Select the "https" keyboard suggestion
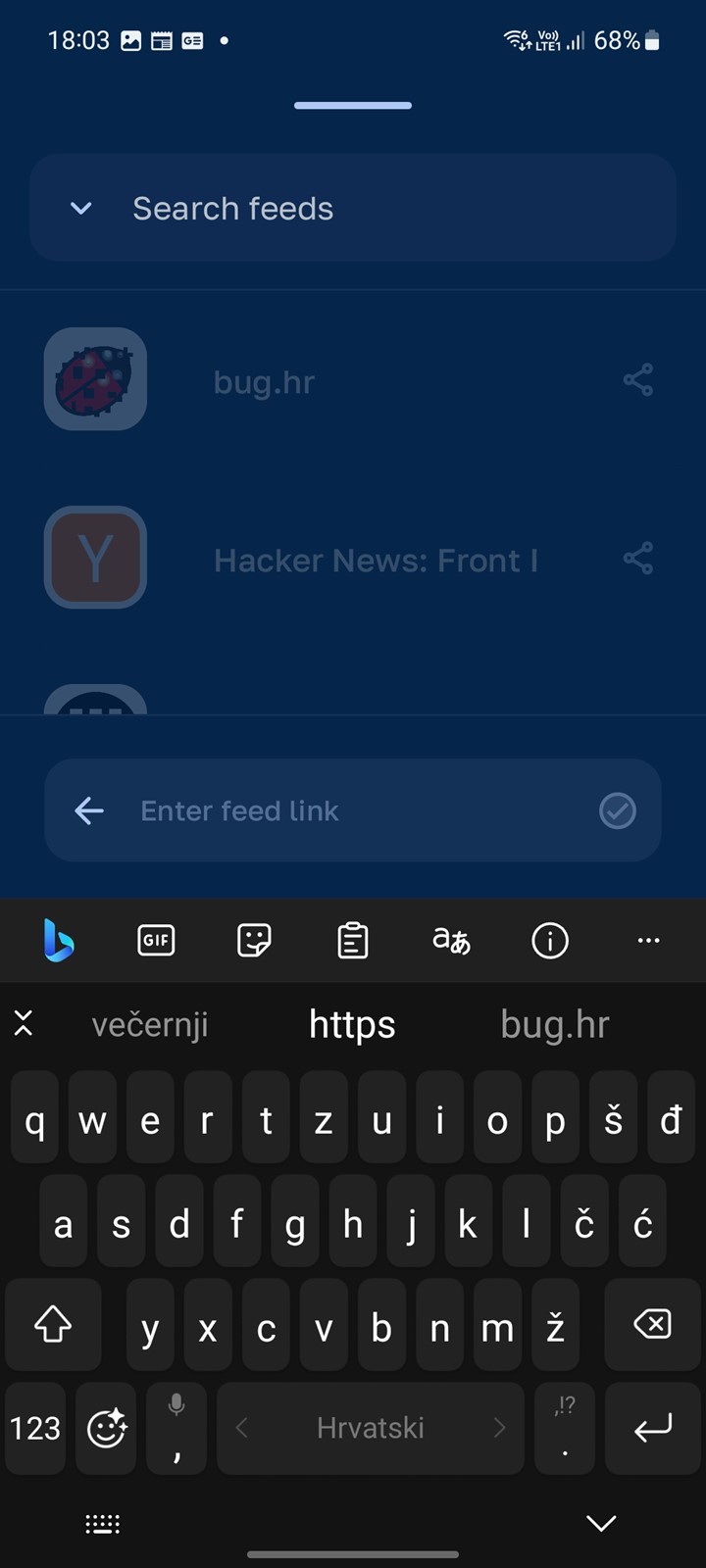The image size is (706, 1568). point(352,1024)
